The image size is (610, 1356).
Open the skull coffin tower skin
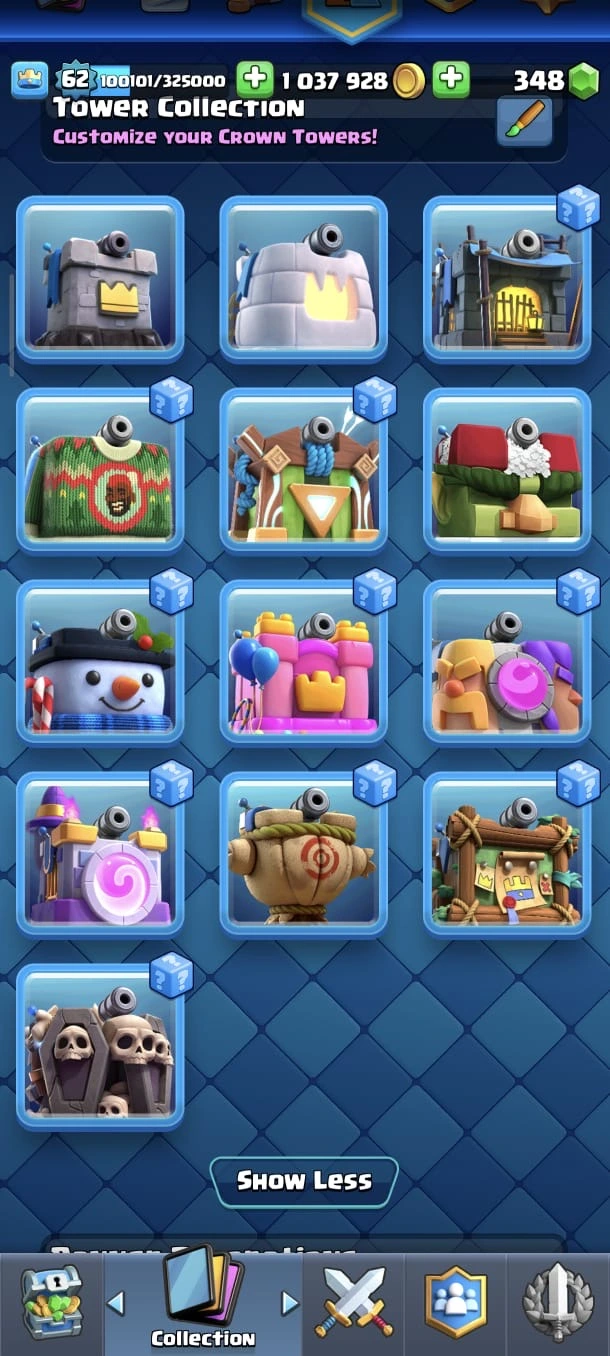[100, 1047]
